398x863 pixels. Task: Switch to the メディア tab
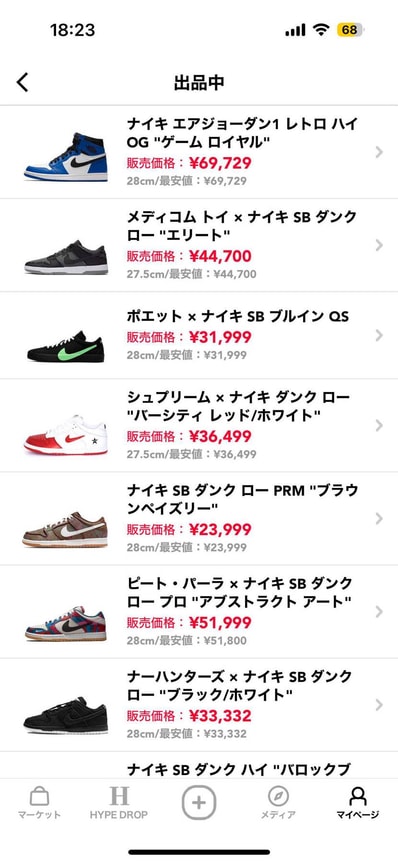tap(278, 804)
